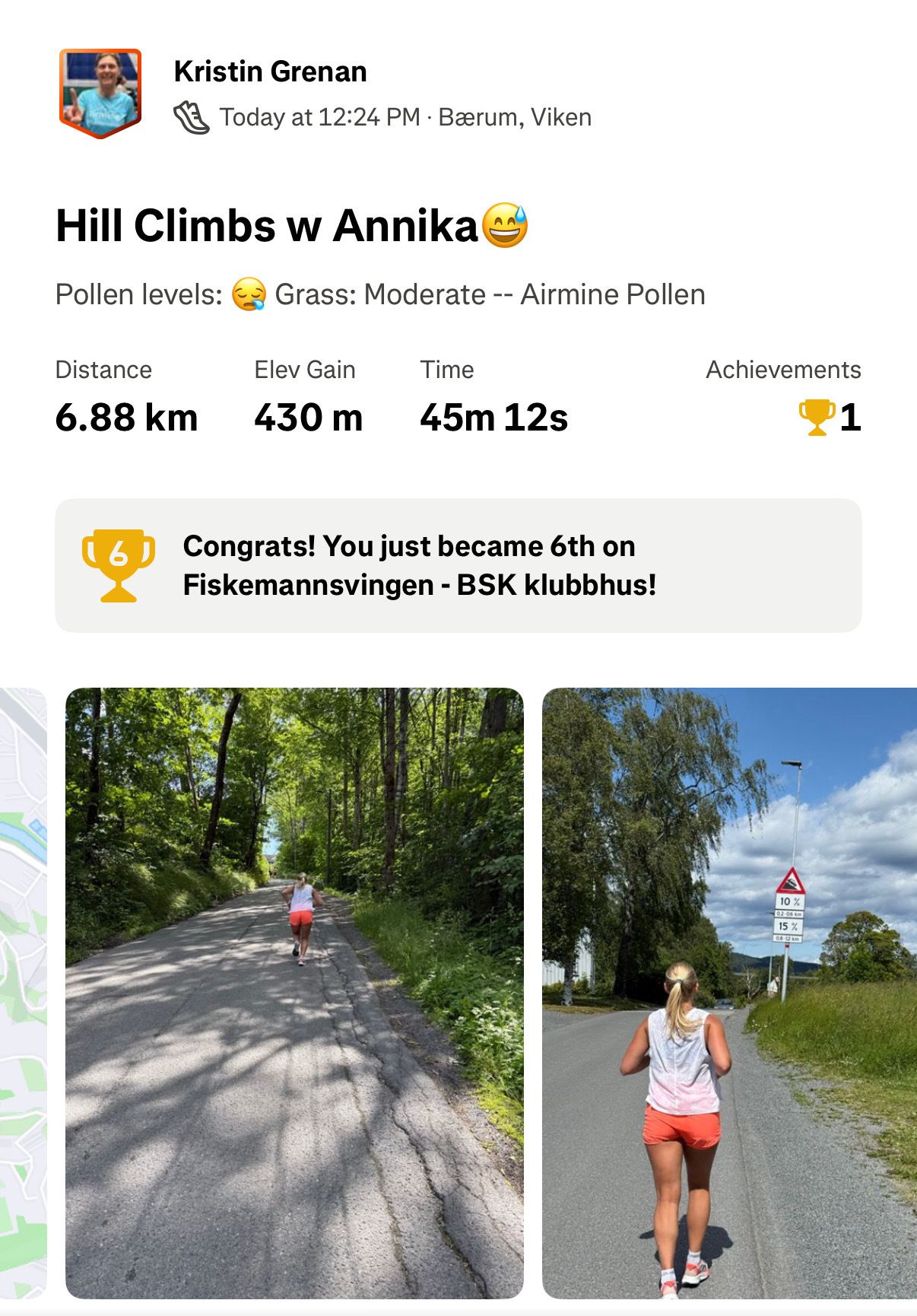This screenshot has height=1316, width=917.
Task: Open Kristin Grenan's profile picture
Action: (x=100, y=93)
